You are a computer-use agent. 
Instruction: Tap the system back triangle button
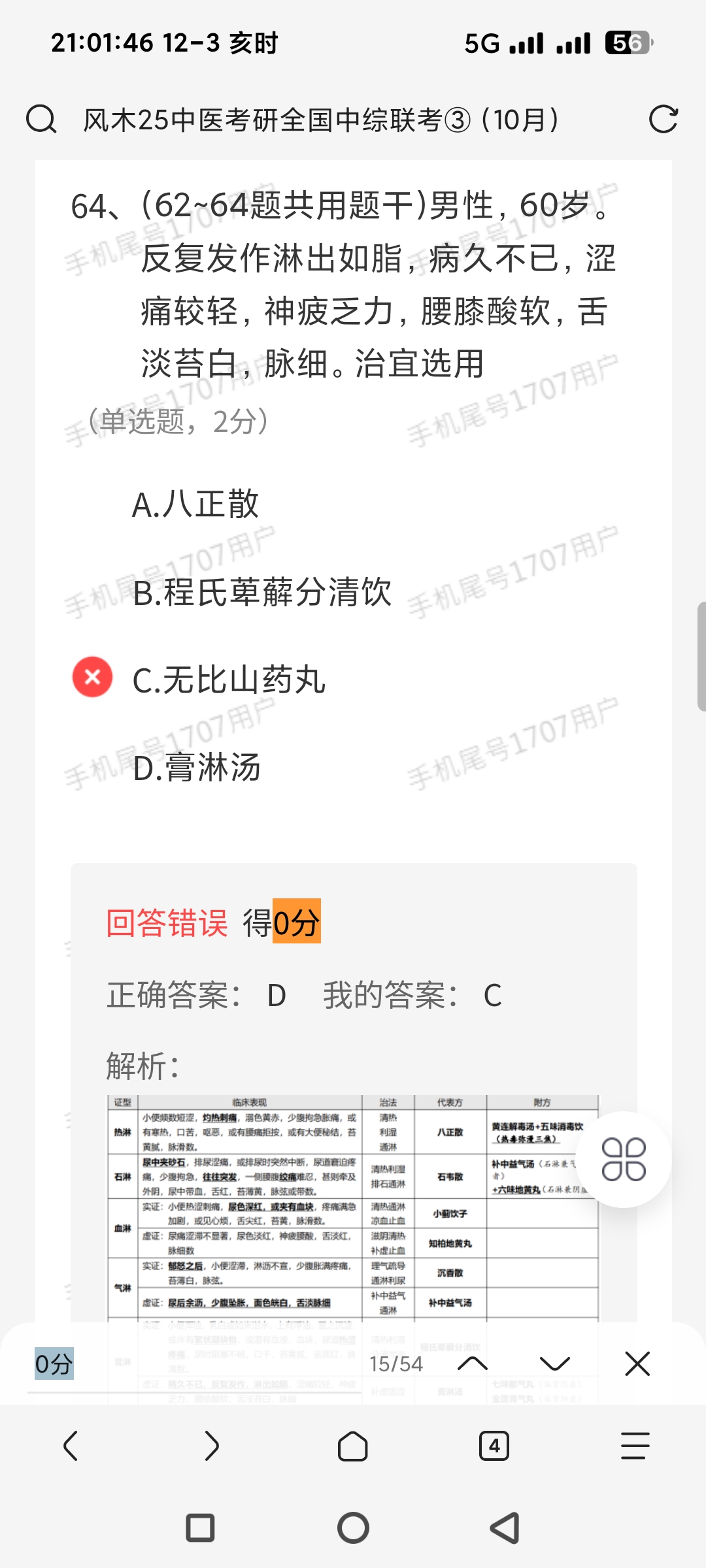point(505,1528)
